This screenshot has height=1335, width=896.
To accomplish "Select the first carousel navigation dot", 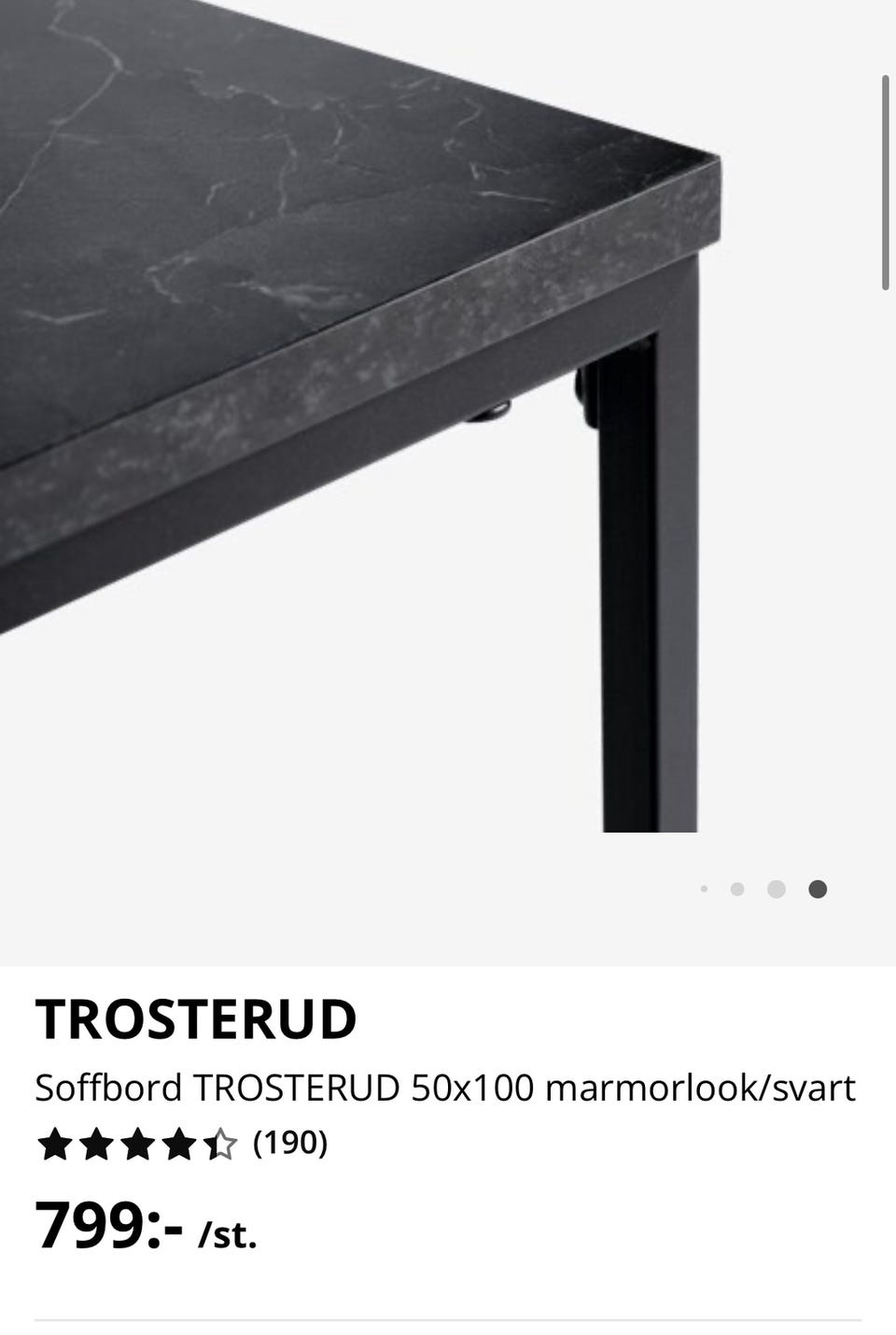I will point(705,890).
